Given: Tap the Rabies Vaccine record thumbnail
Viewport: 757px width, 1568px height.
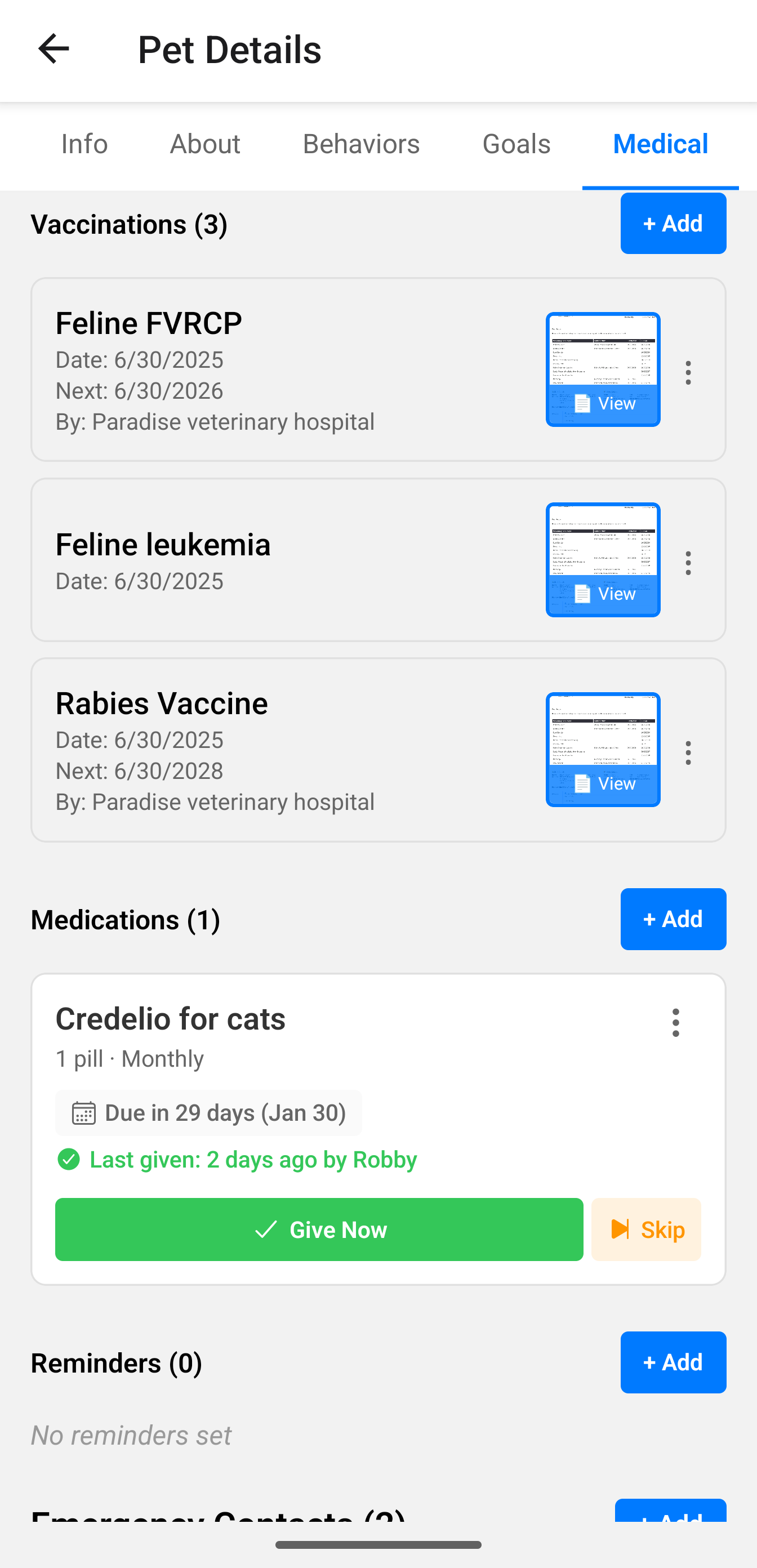Looking at the screenshot, I should click(x=603, y=750).
